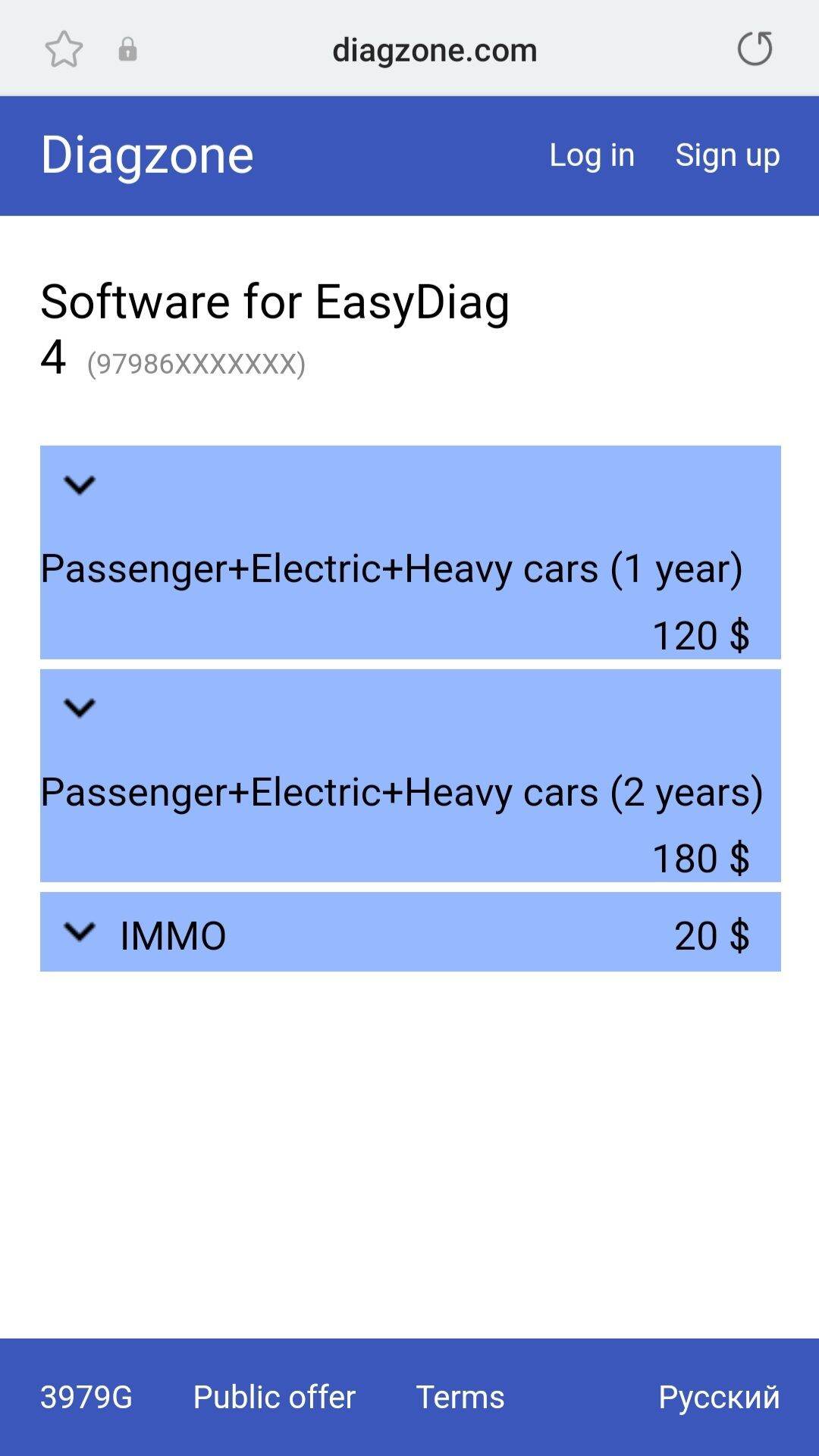Read the Terms page

pyautogui.click(x=460, y=1397)
